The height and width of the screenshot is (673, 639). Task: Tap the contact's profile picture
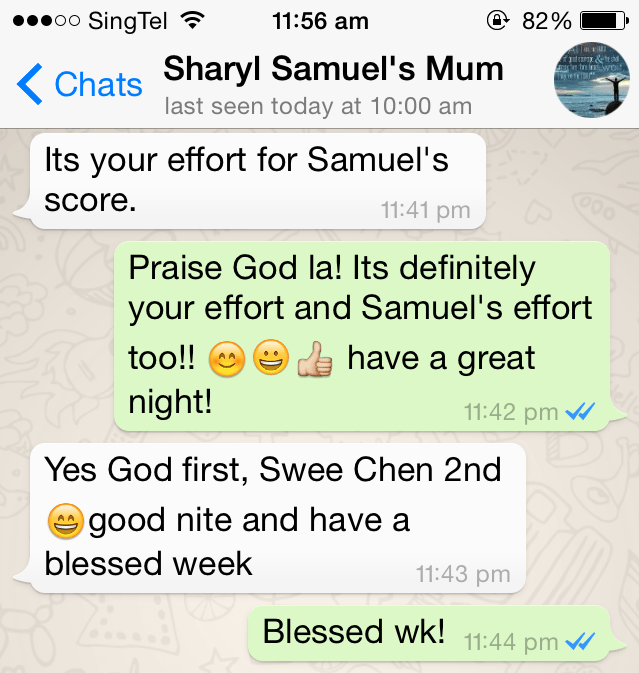[594, 80]
